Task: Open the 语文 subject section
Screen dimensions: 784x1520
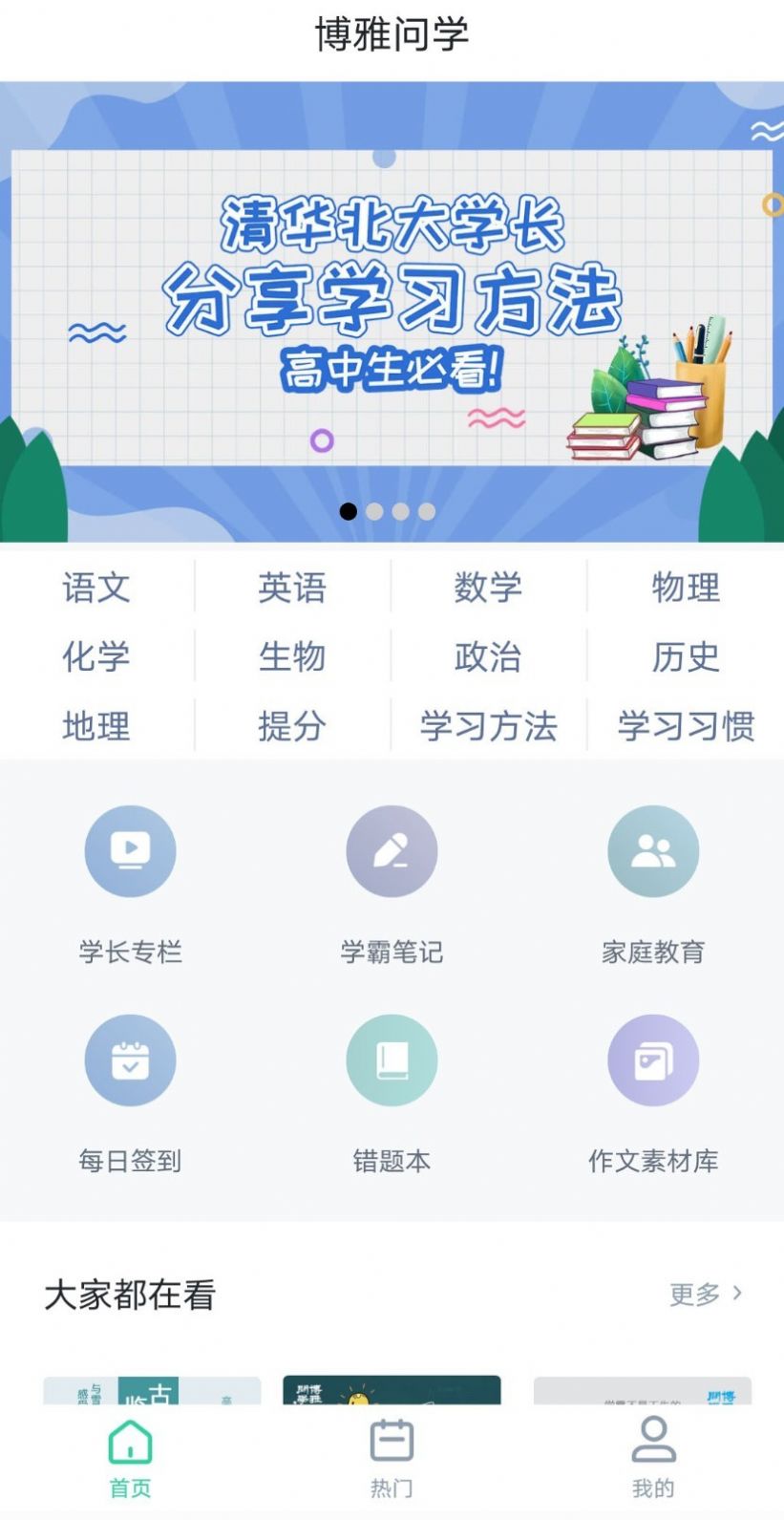Action: point(95,589)
